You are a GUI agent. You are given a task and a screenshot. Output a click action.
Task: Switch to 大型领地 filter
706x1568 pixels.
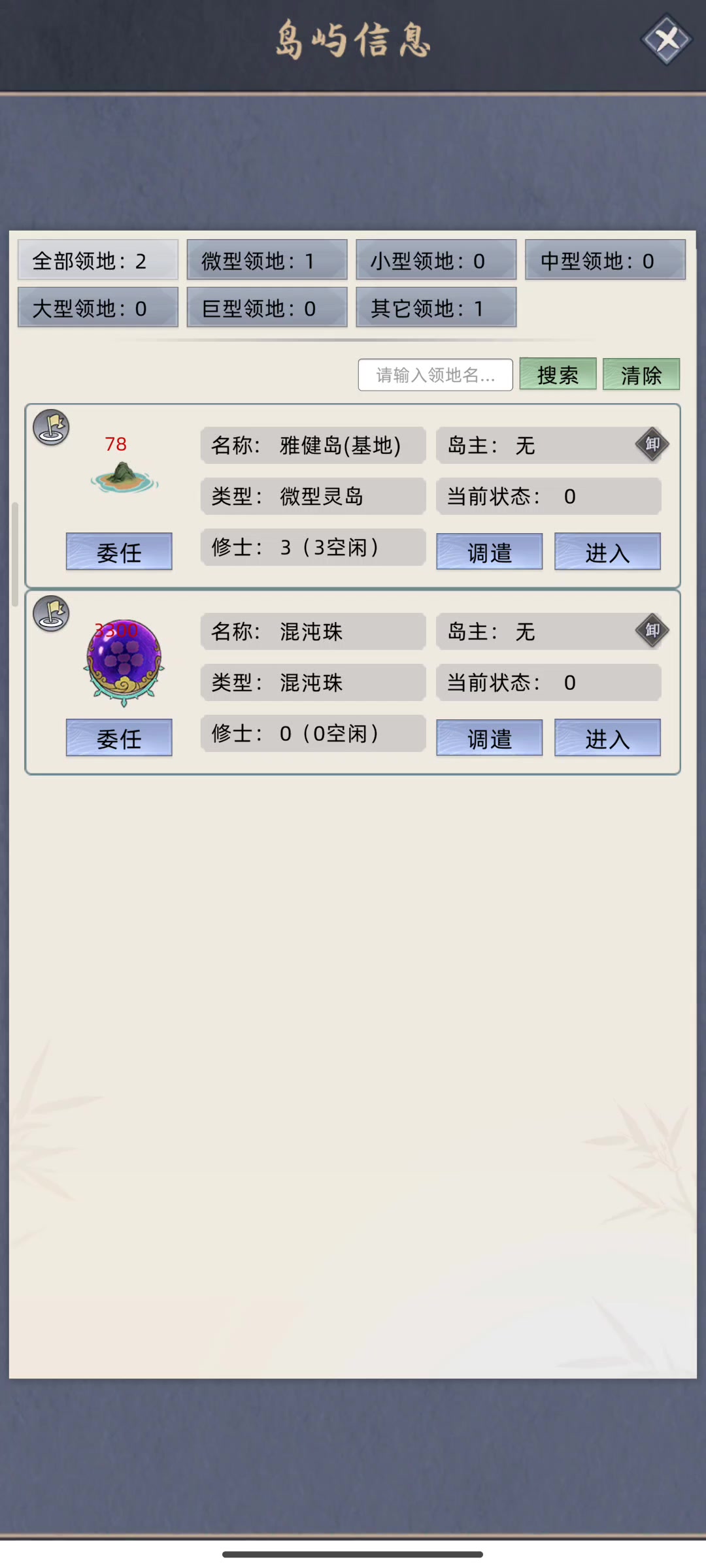click(x=98, y=308)
